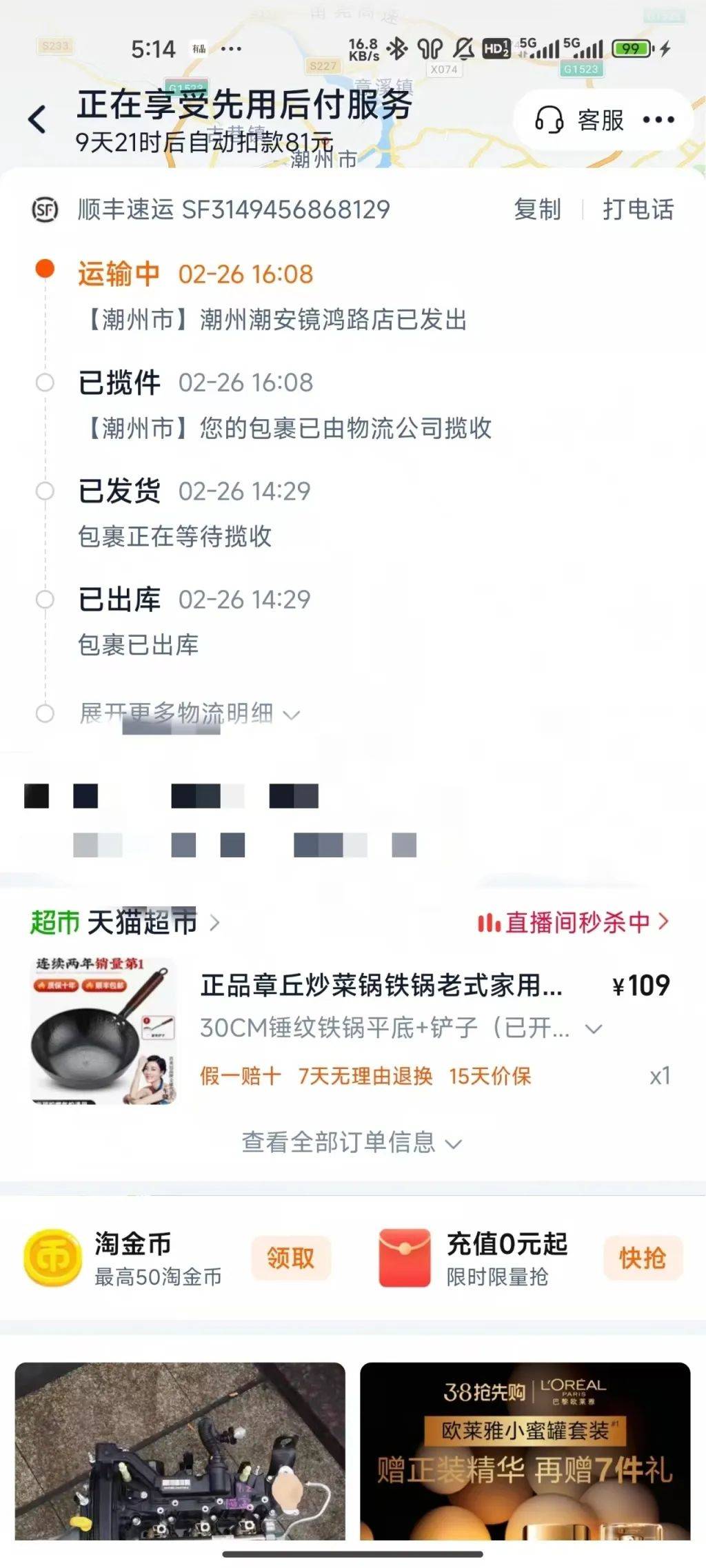The width and height of the screenshot is (706, 1568).
Task: Copy the SF tracking number via 复制
Action: point(537,210)
